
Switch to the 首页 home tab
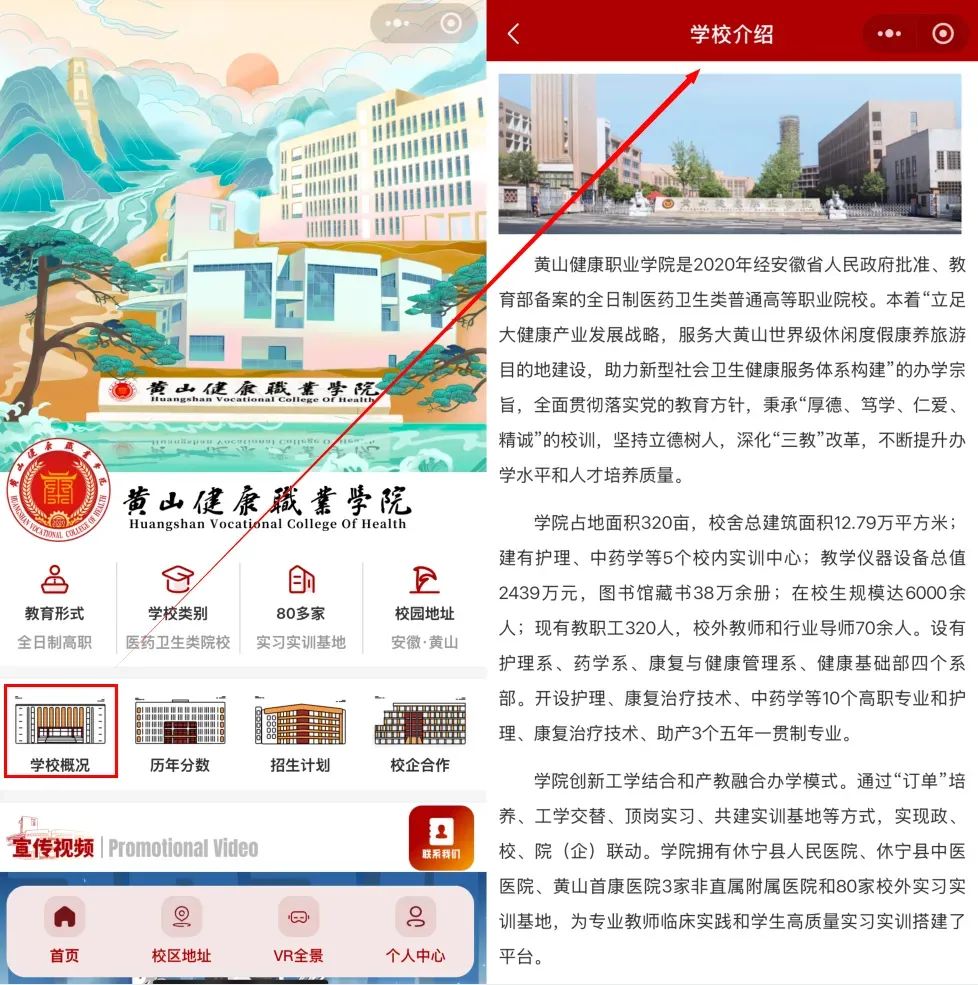pyautogui.click(x=64, y=930)
